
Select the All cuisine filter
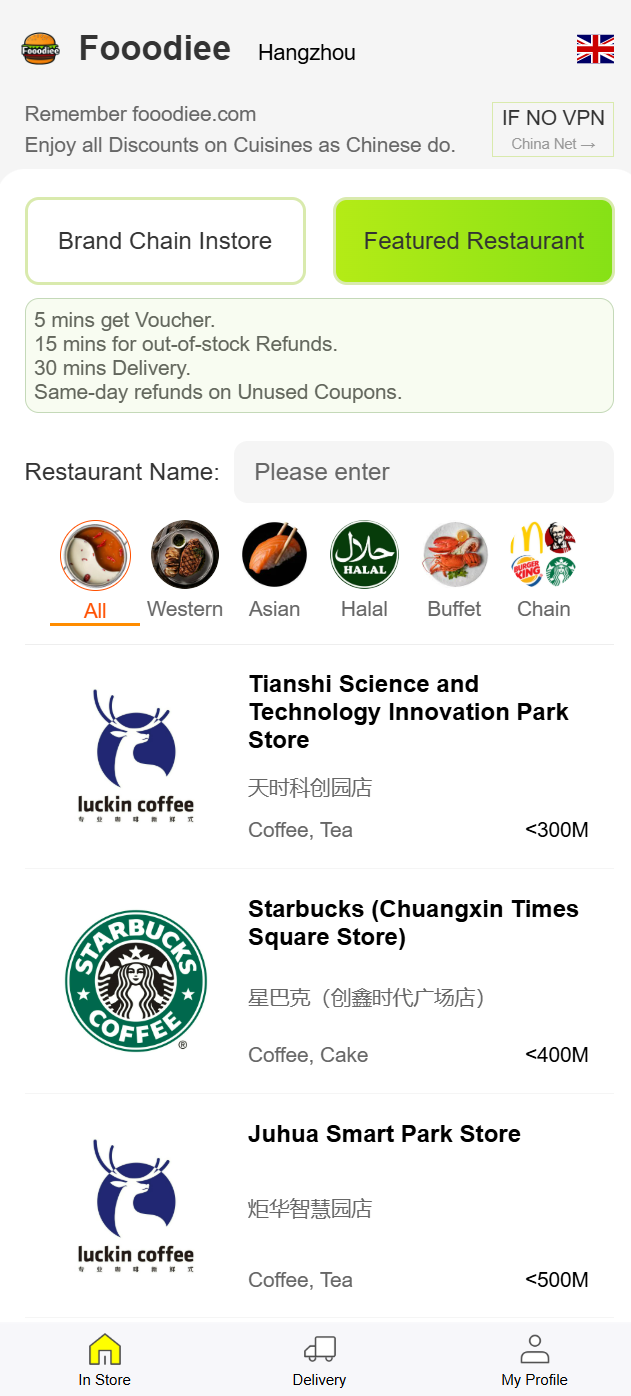95,570
